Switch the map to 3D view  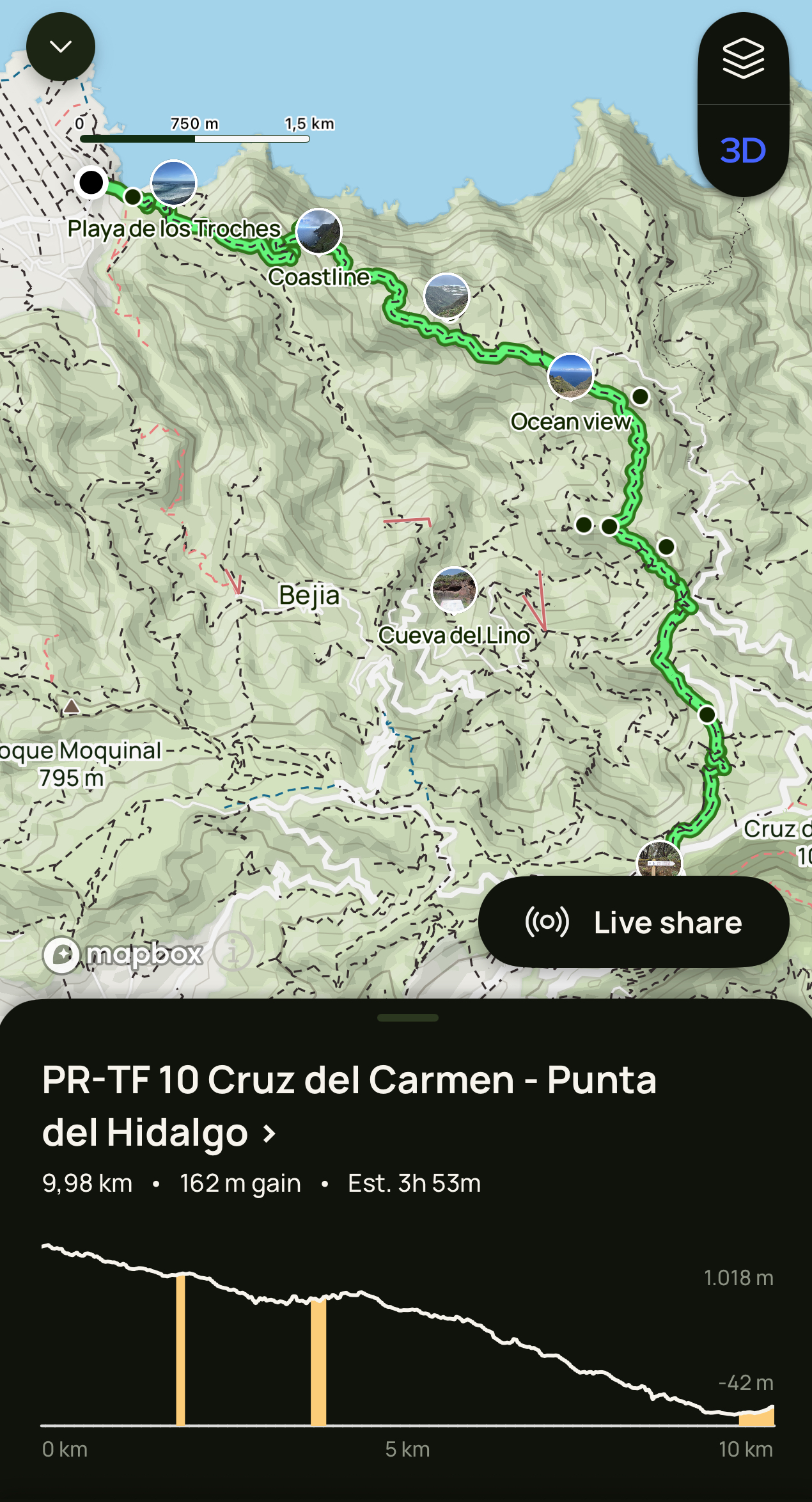[x=744, y=151]
